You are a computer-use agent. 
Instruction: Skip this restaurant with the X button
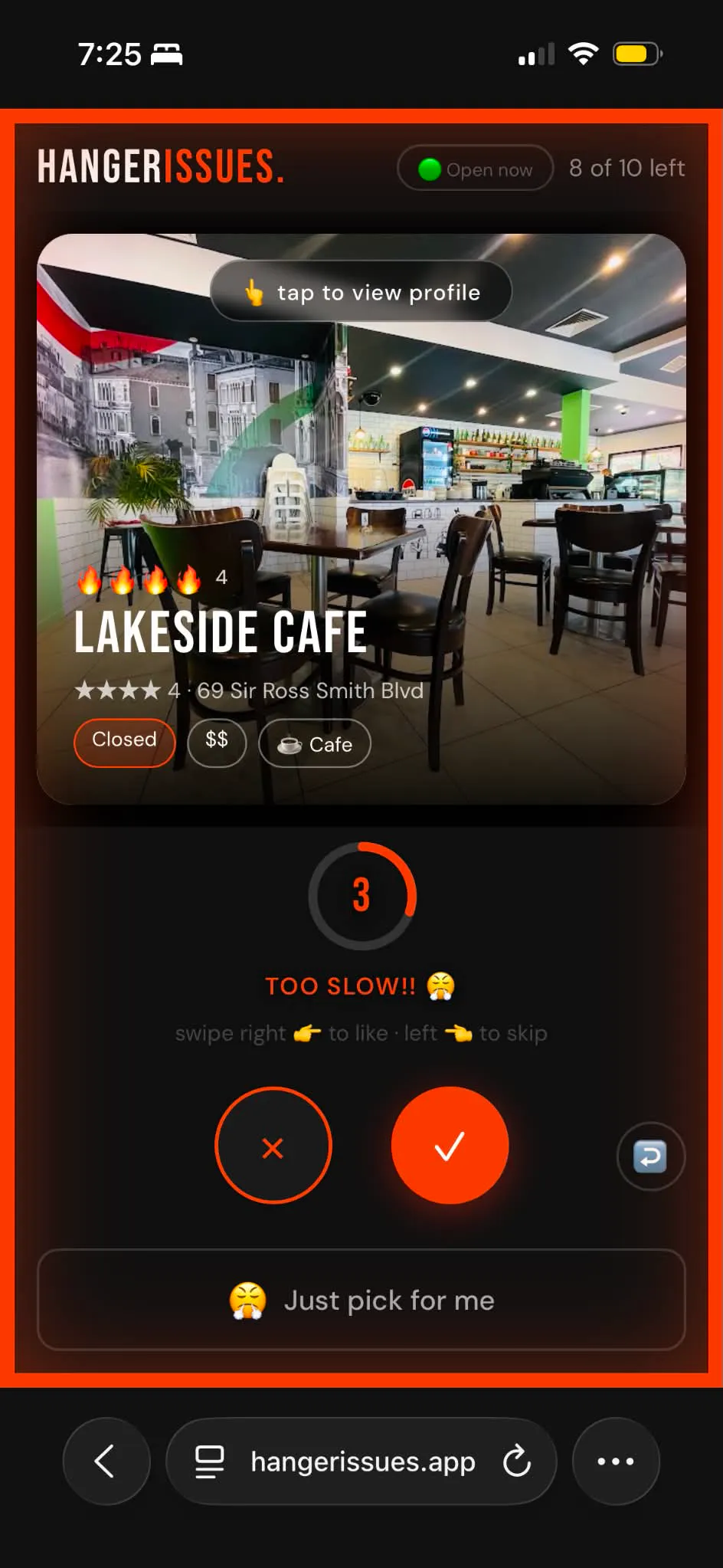(273, 1146)
